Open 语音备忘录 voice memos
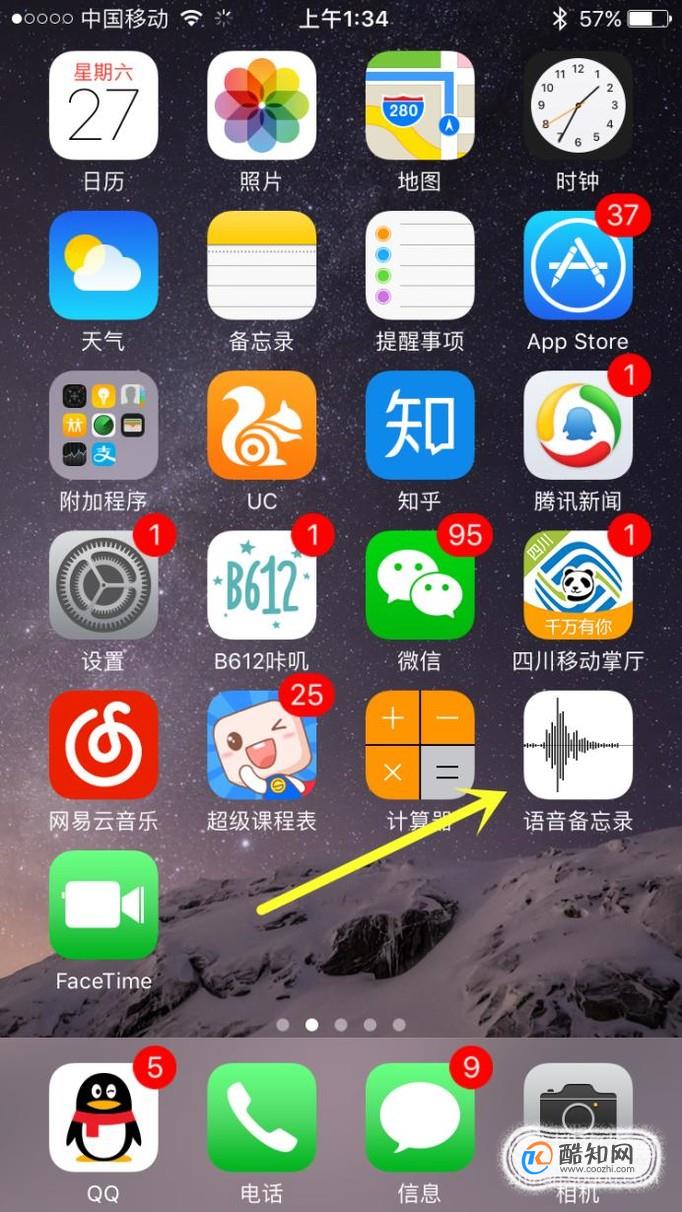Image resolution: width=682 pixels, height=1212 pixels. coord(578,745)
